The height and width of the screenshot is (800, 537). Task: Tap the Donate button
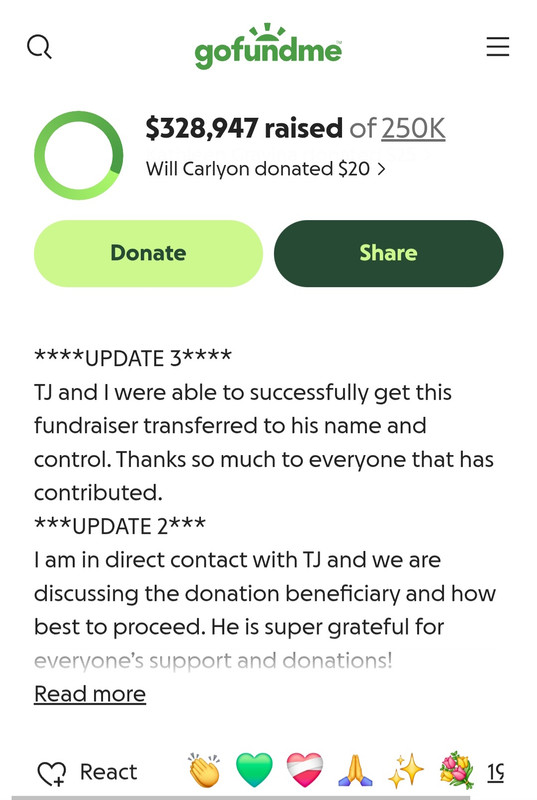coord(148,253)
